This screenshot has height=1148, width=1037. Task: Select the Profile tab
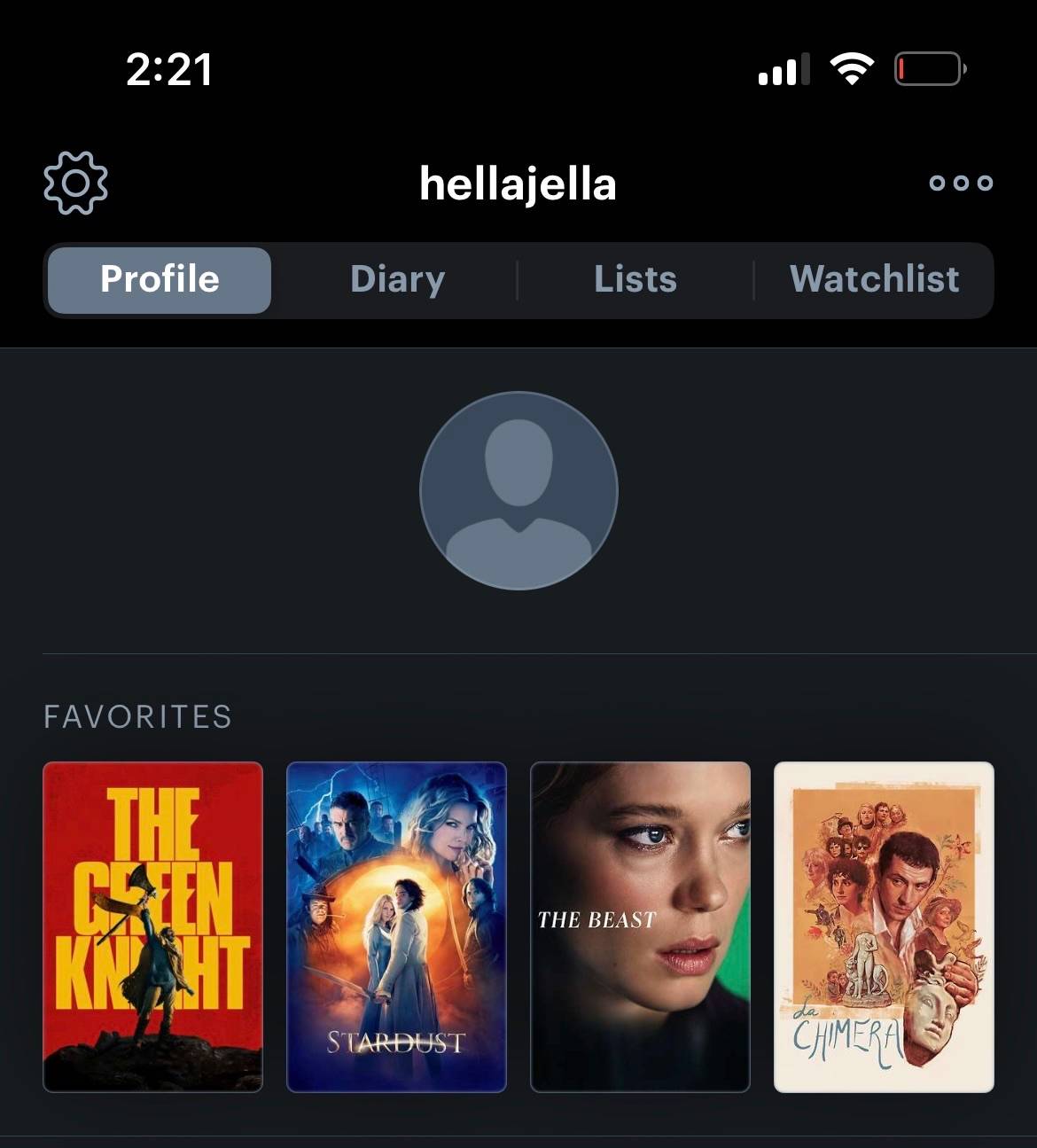pyautogui.click(x=160, y=279)
